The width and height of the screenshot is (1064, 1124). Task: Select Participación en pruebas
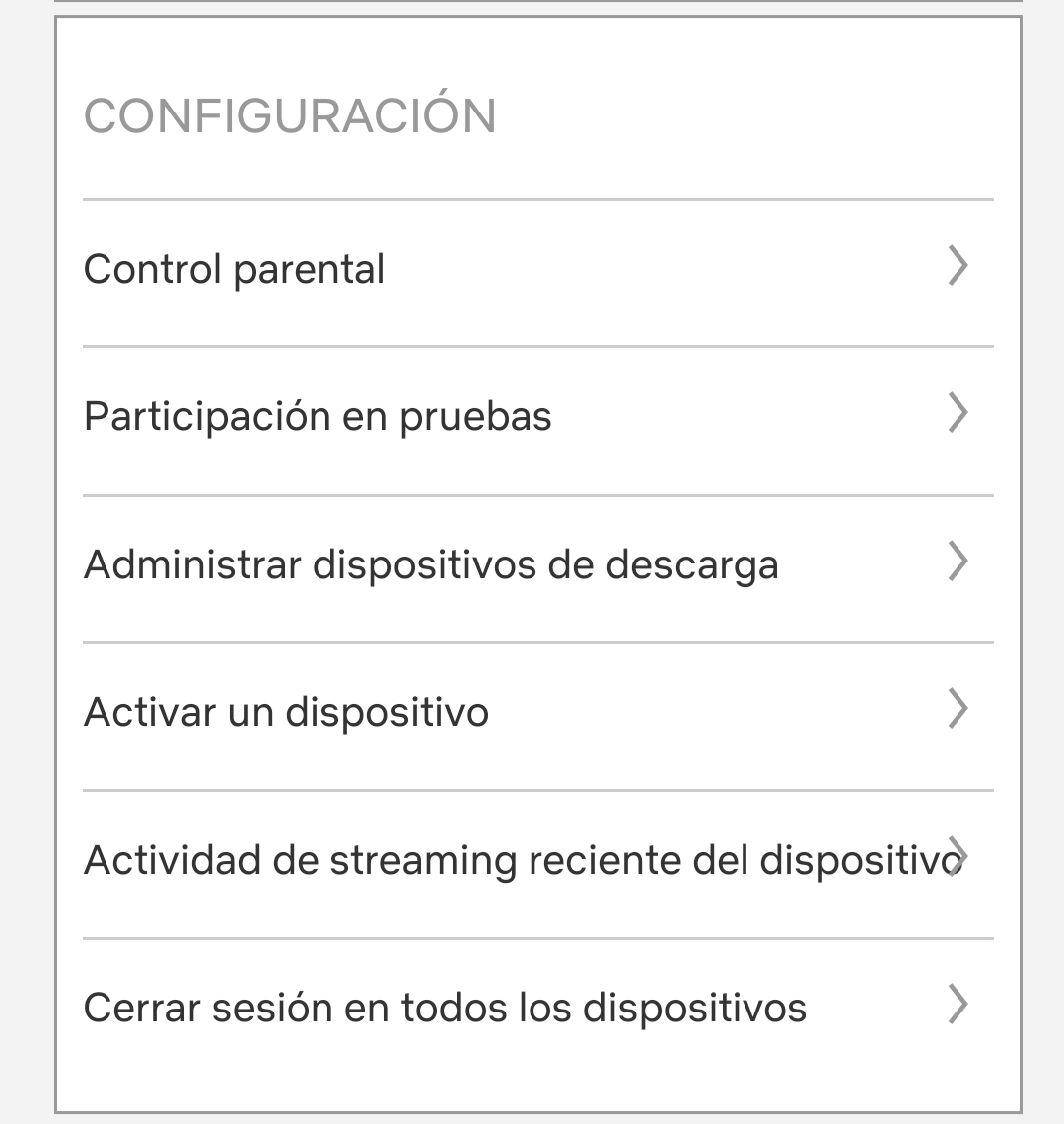pos(537,416)
